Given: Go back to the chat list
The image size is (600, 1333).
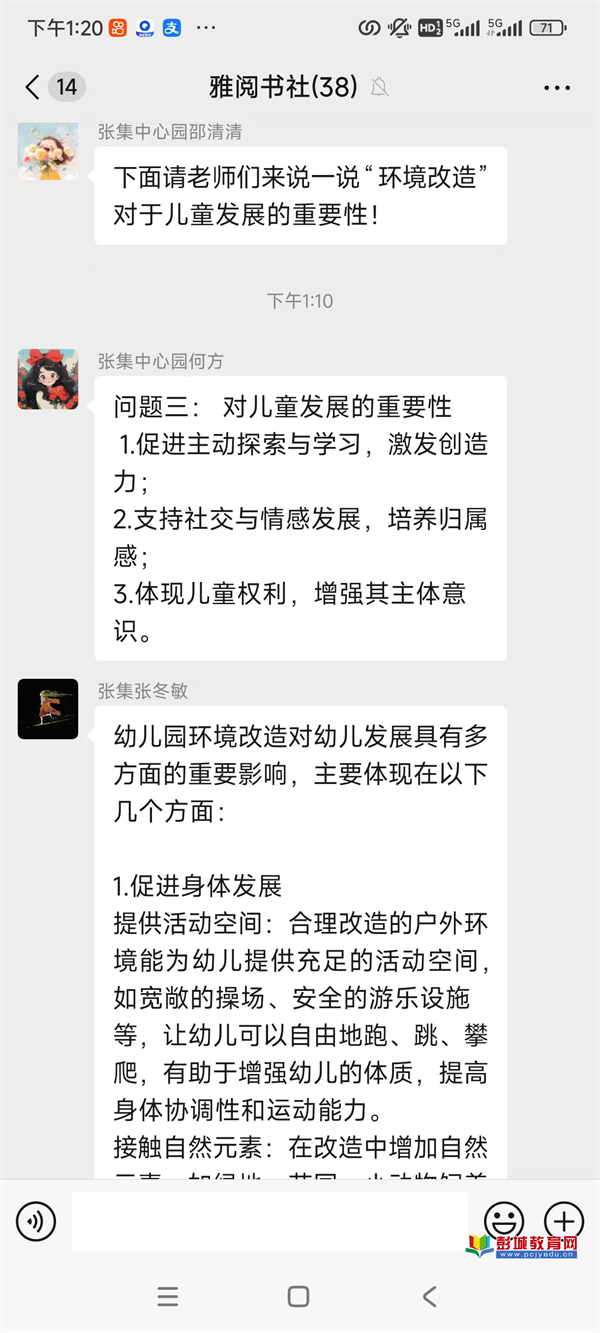Looking at the screenshot, I should coord(33,87).
